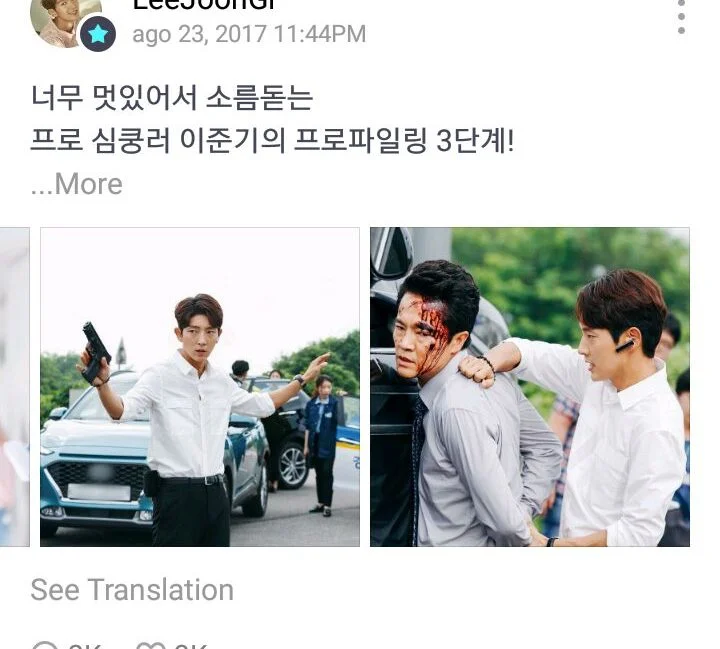
Task: Open the partially visible first photo
Action: pos(14,387)
